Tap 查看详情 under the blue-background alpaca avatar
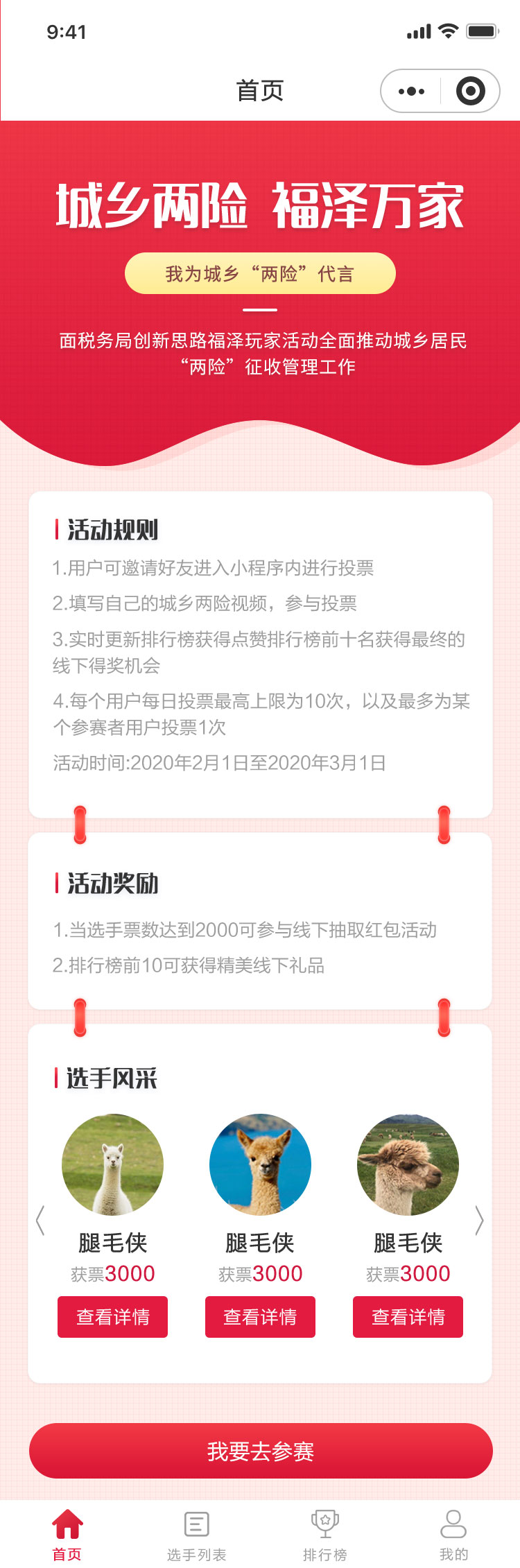Viewport: 520px width, 1568px height. (260, 1316)
